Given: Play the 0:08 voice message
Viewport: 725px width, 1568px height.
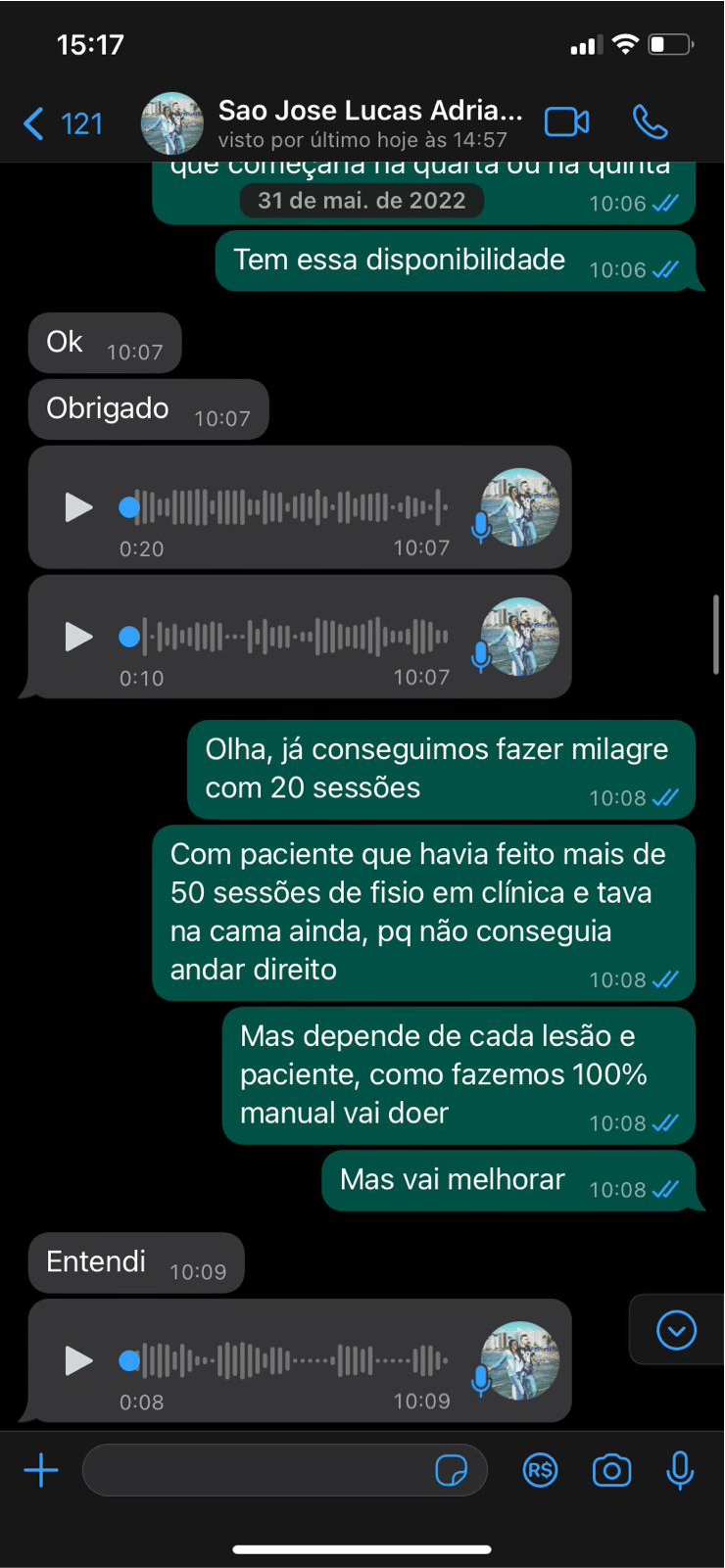Looking at the screenshot, I should coord(78,1360).
